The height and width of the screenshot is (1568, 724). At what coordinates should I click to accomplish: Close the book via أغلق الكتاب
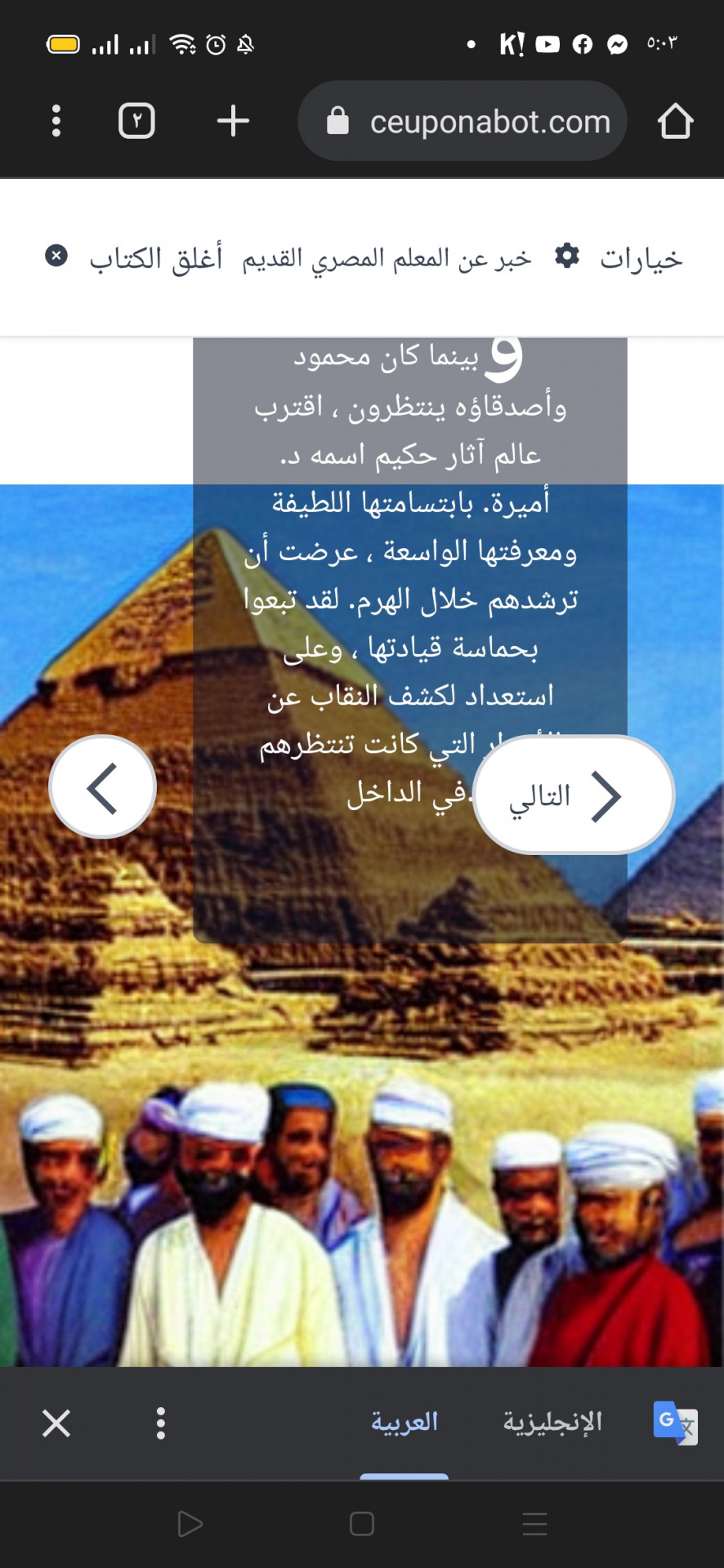(135, 258)
